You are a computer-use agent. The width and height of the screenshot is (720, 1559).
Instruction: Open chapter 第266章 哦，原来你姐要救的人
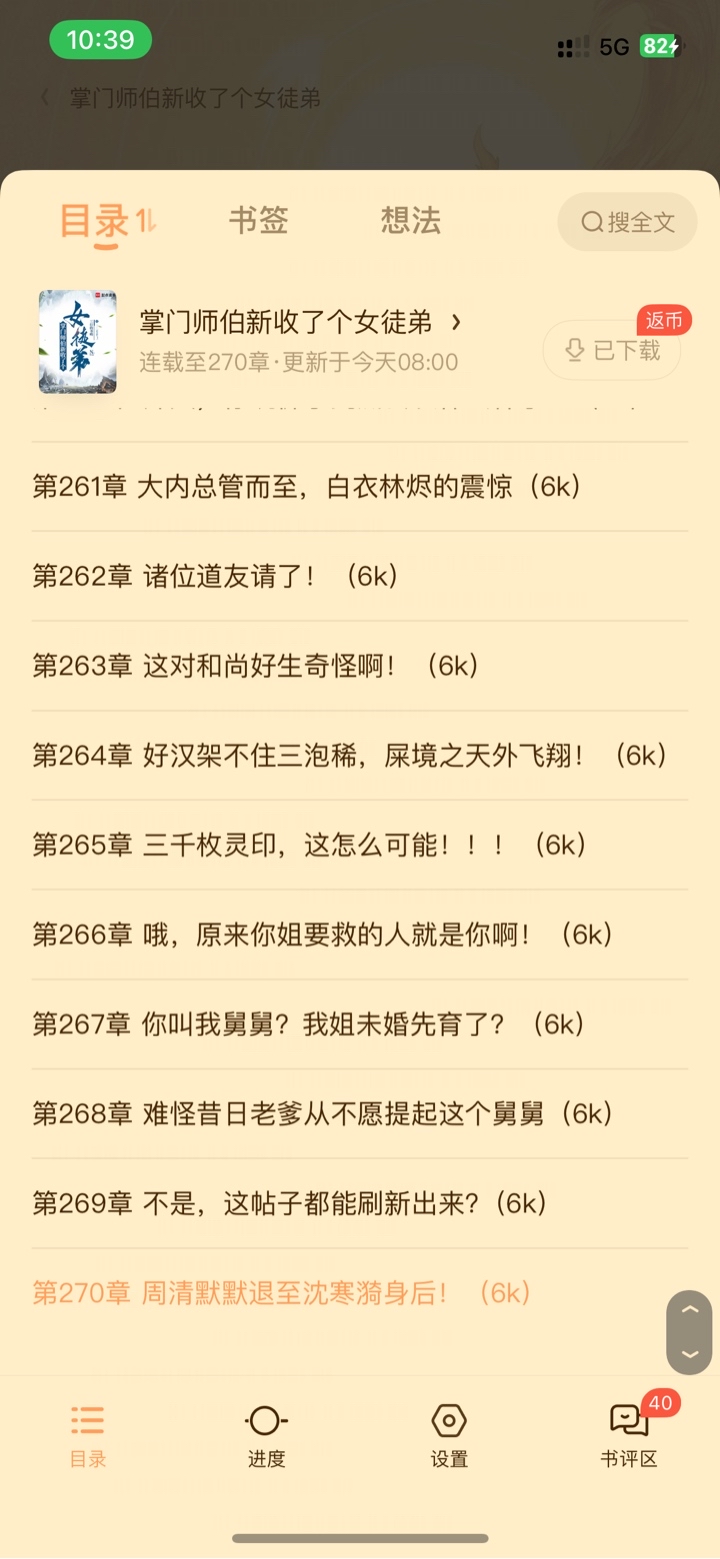(322, 935)
